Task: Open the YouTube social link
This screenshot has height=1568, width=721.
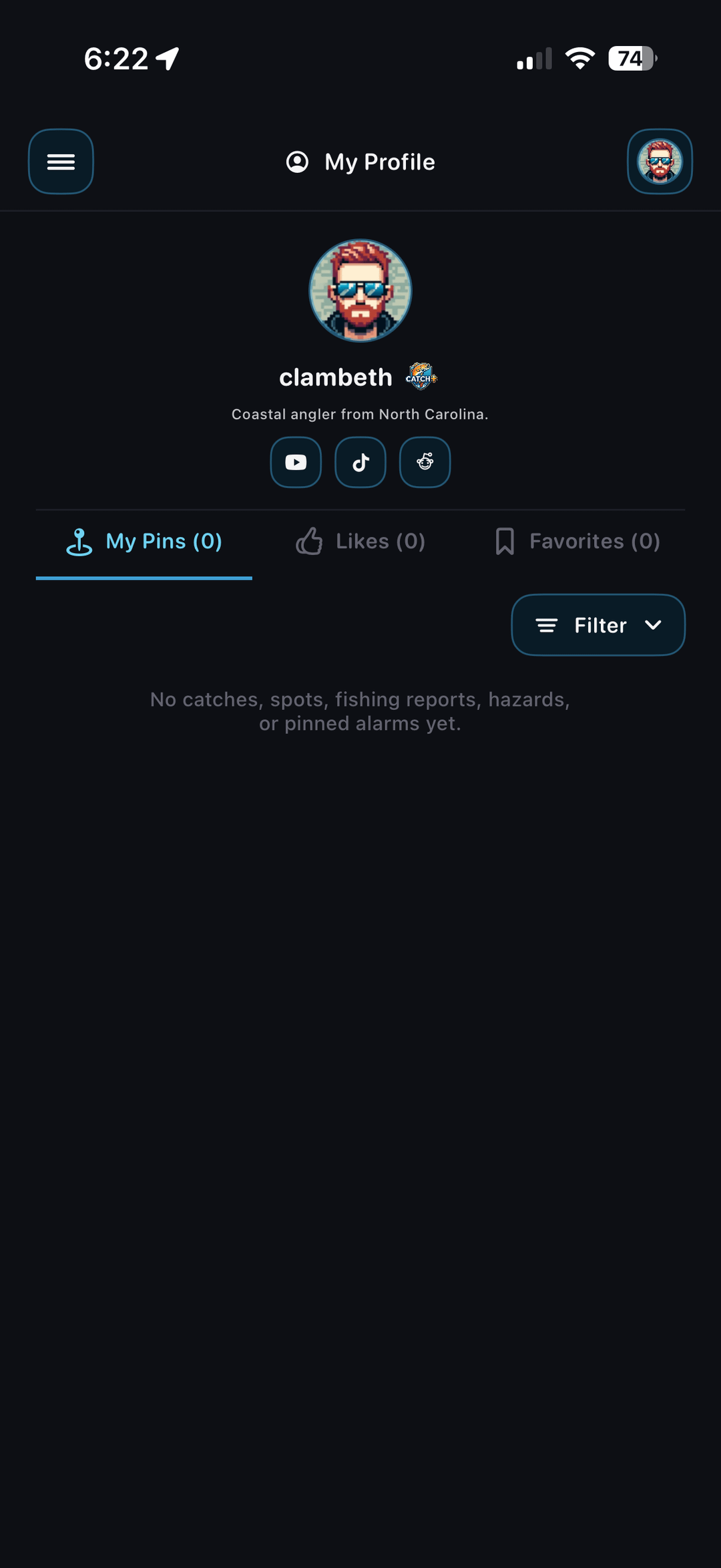Action: [x=296, y=462]
